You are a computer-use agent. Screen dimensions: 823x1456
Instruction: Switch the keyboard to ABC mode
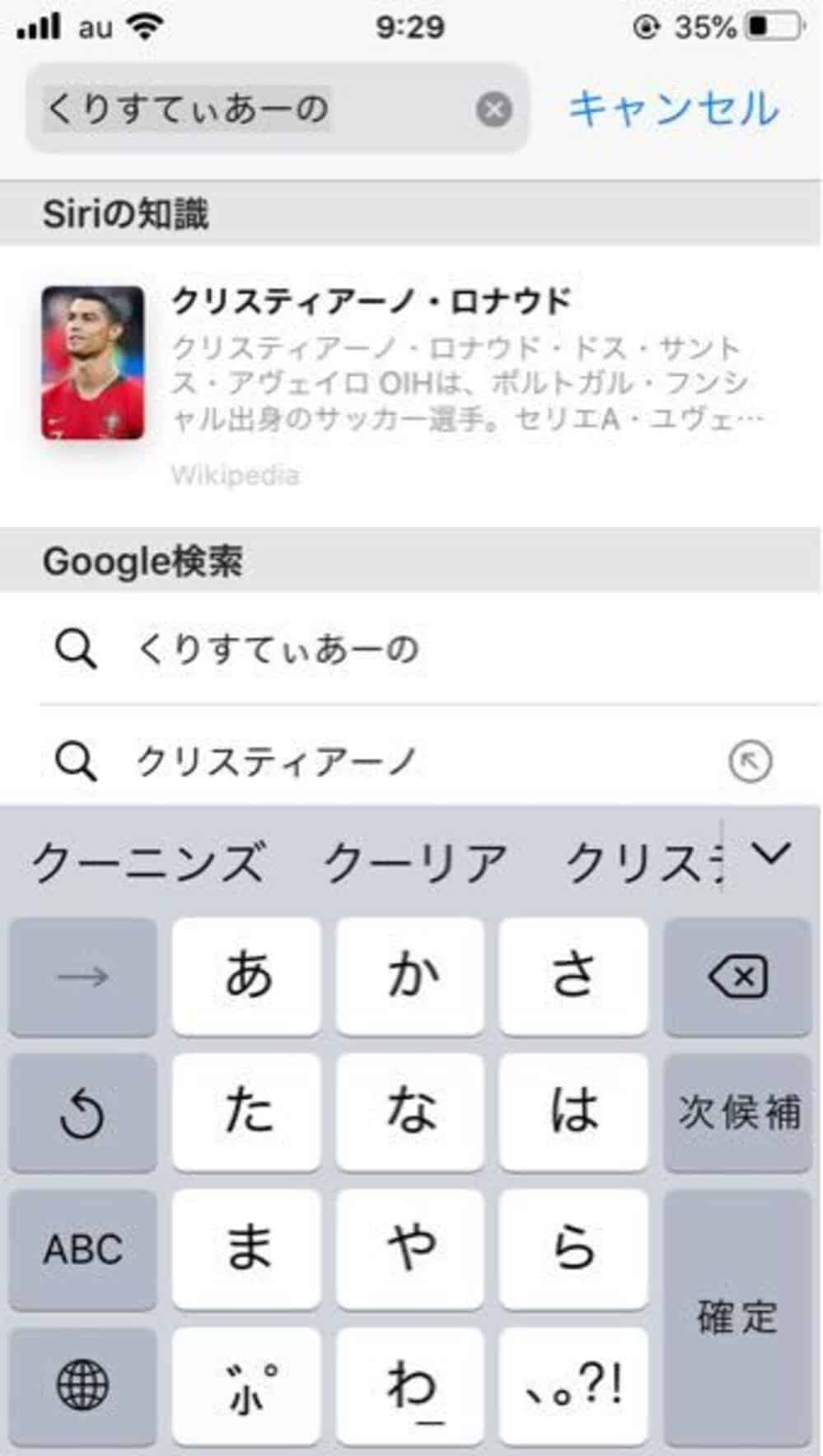click(x=82, y=1248)
